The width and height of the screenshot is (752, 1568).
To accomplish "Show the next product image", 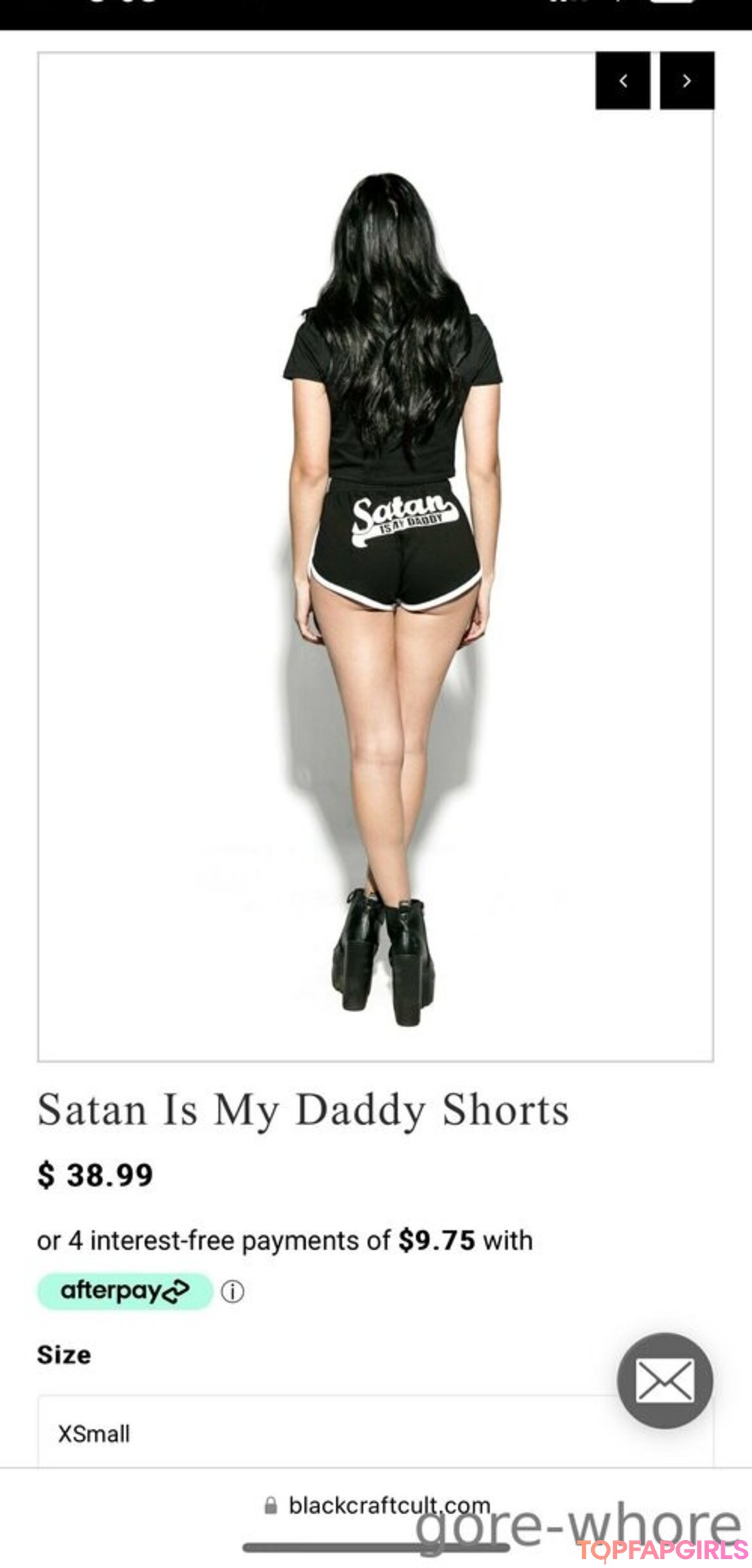I will pyautogui.click(x=687, y=81).
